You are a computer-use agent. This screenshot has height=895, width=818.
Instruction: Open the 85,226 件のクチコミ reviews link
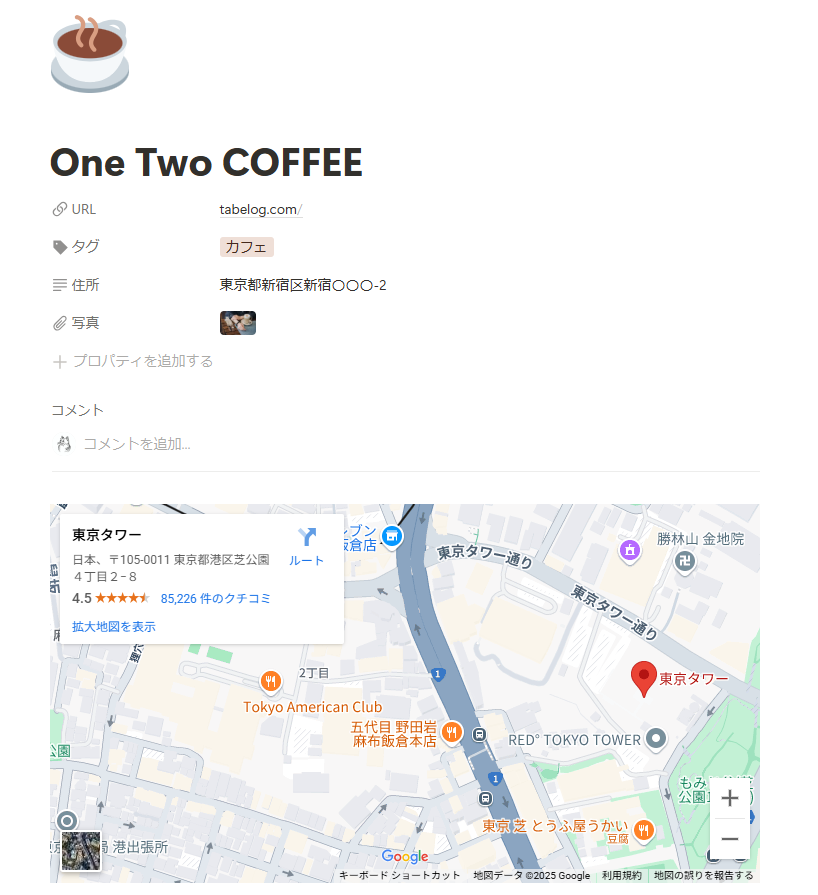tap(215, 598)
